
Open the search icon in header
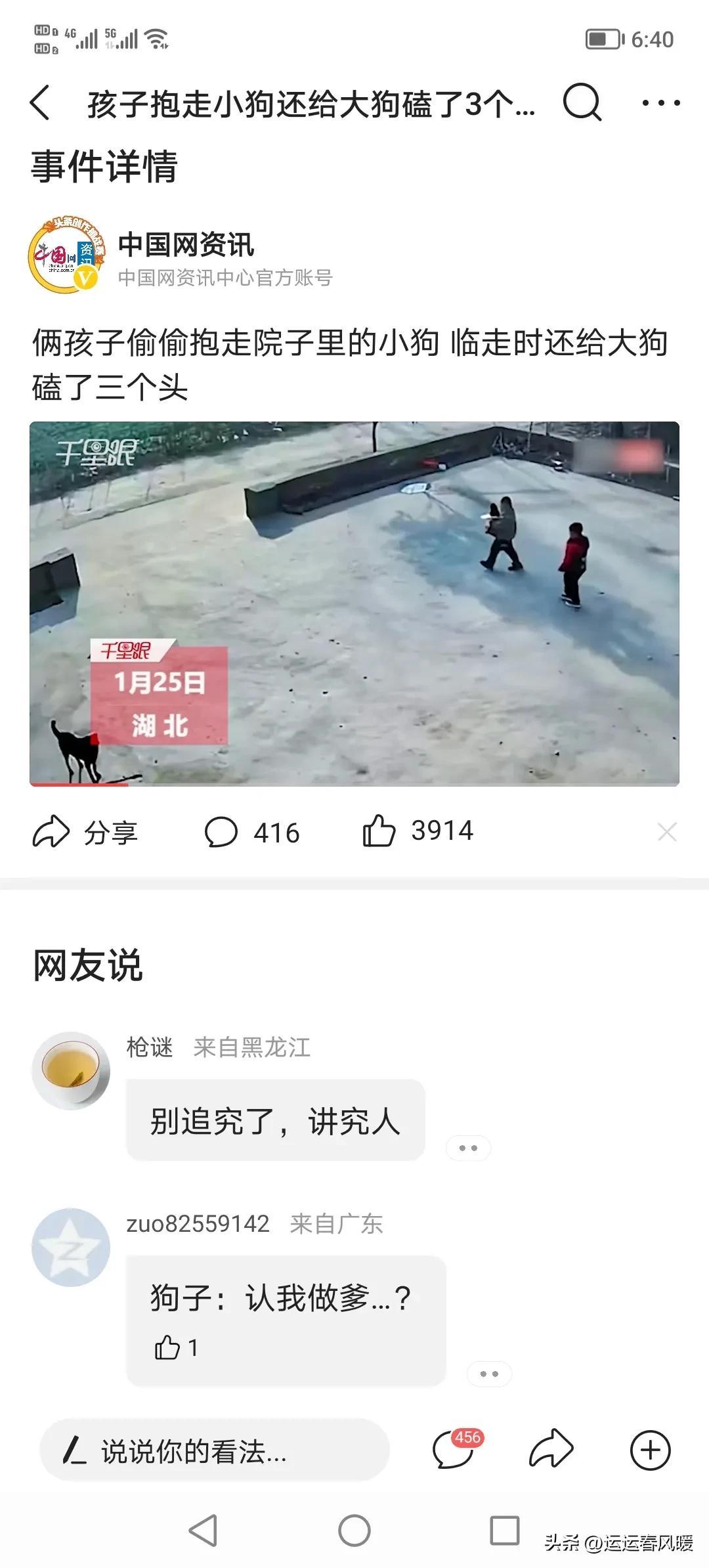coord(582,103)
